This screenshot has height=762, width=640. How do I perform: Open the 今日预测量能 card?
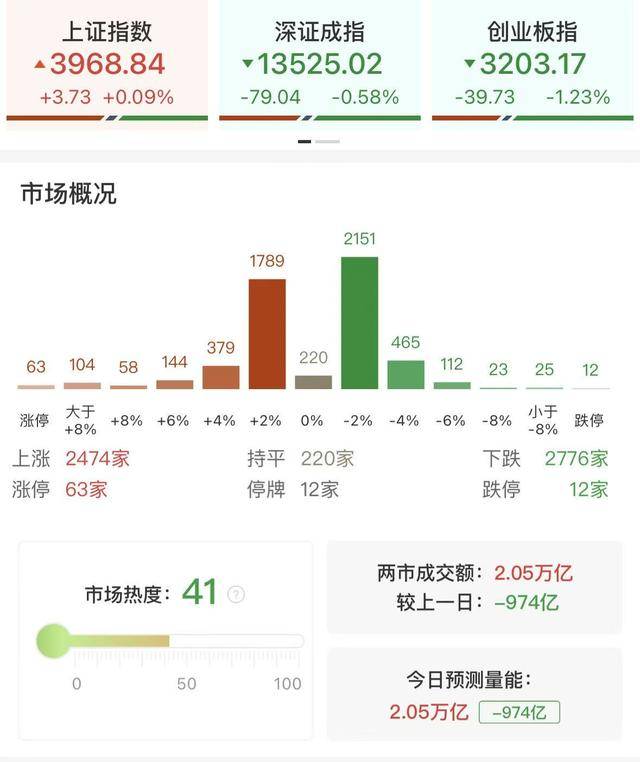pyautogui.click(x=474, y=695)
